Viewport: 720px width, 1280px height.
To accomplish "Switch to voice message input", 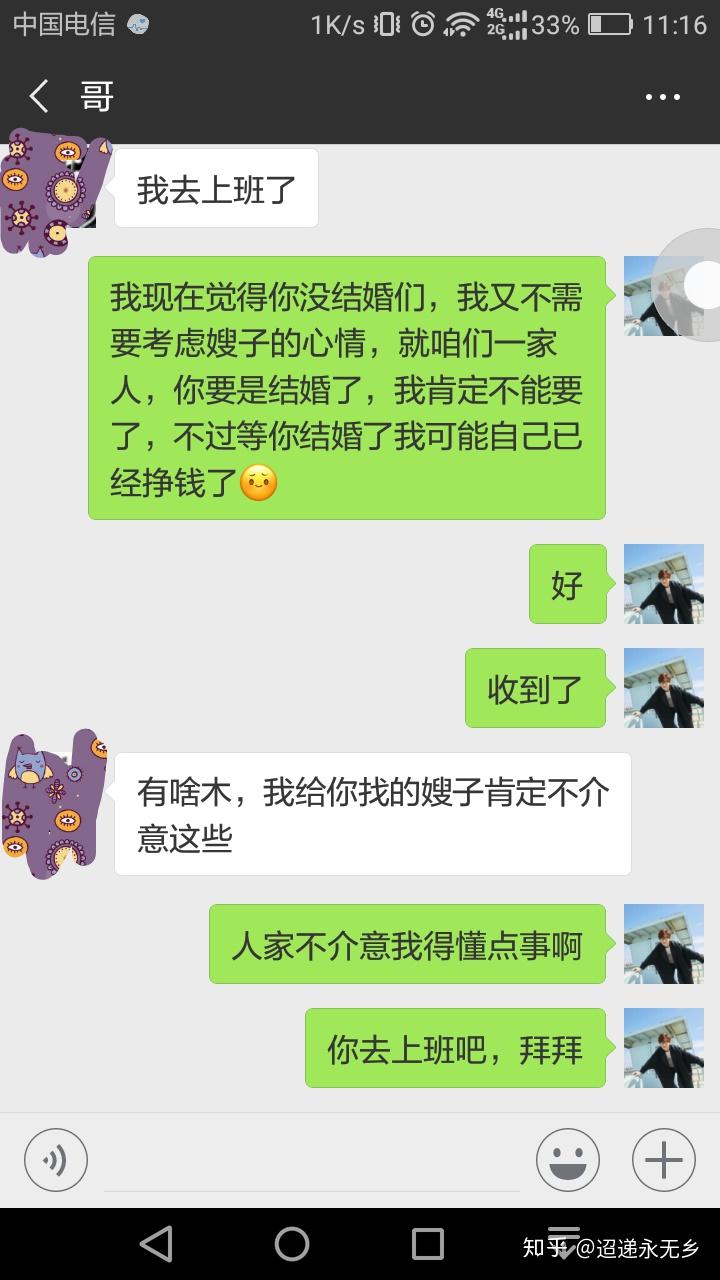I will point(56,1160).
